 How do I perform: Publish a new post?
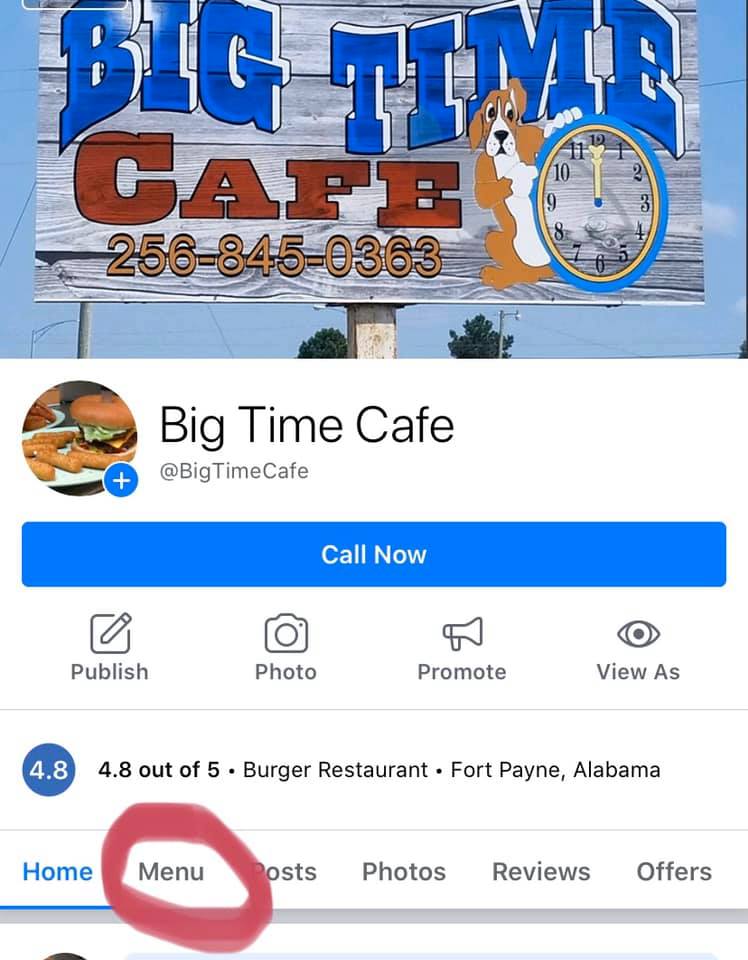[x=109, y=648]
